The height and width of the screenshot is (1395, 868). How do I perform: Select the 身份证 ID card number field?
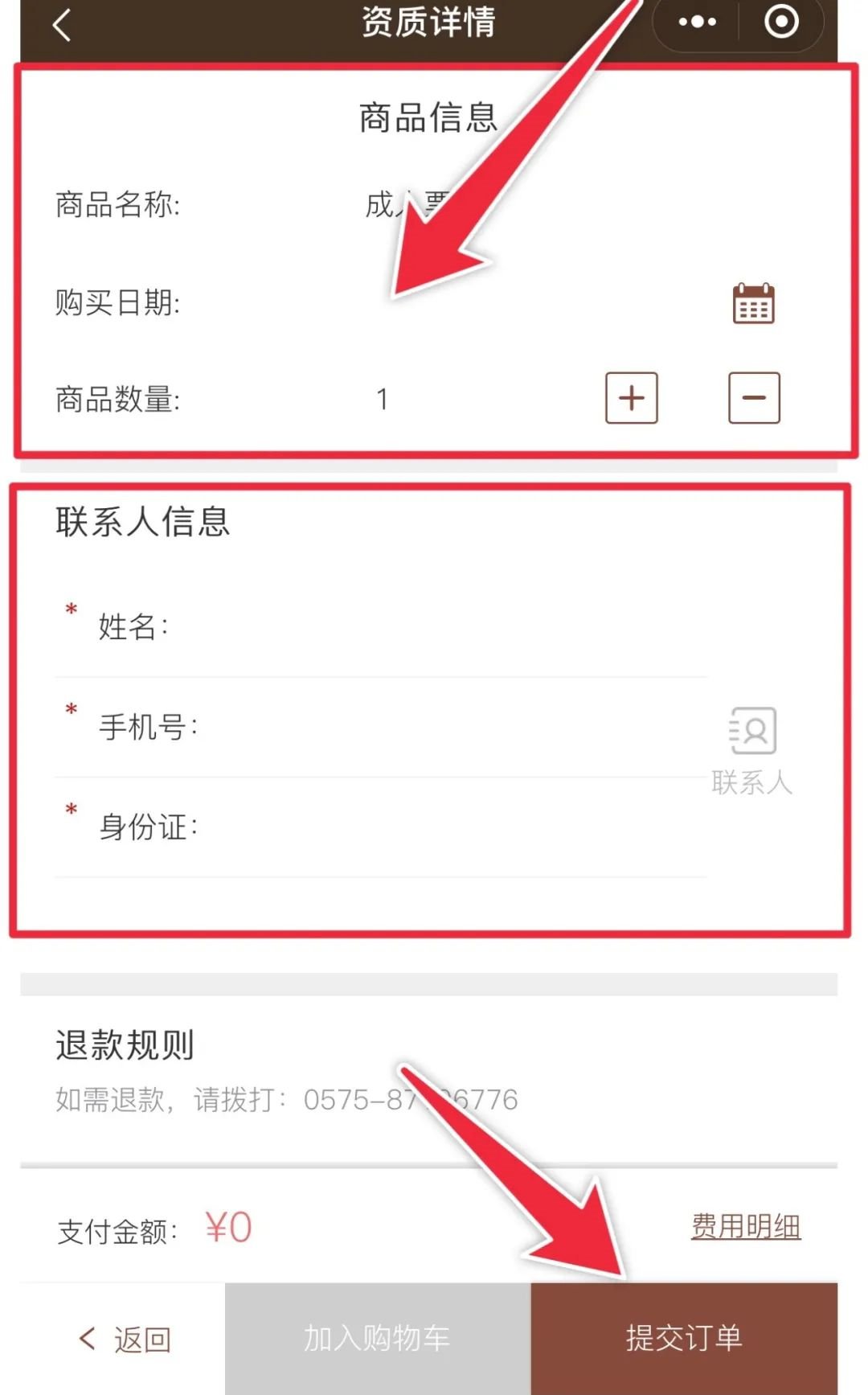tap(450, 827)
